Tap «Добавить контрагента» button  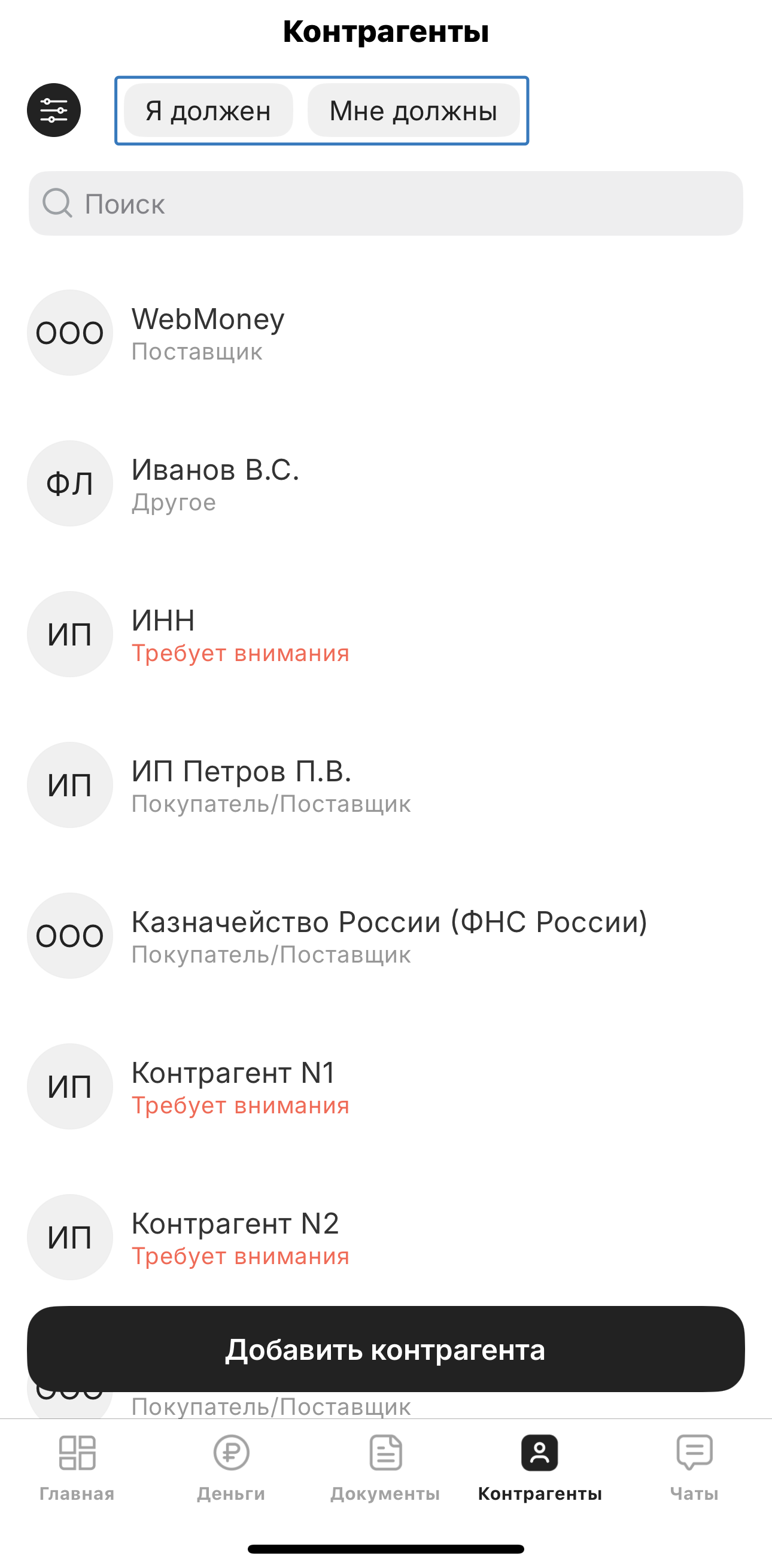coord(386,1350)
